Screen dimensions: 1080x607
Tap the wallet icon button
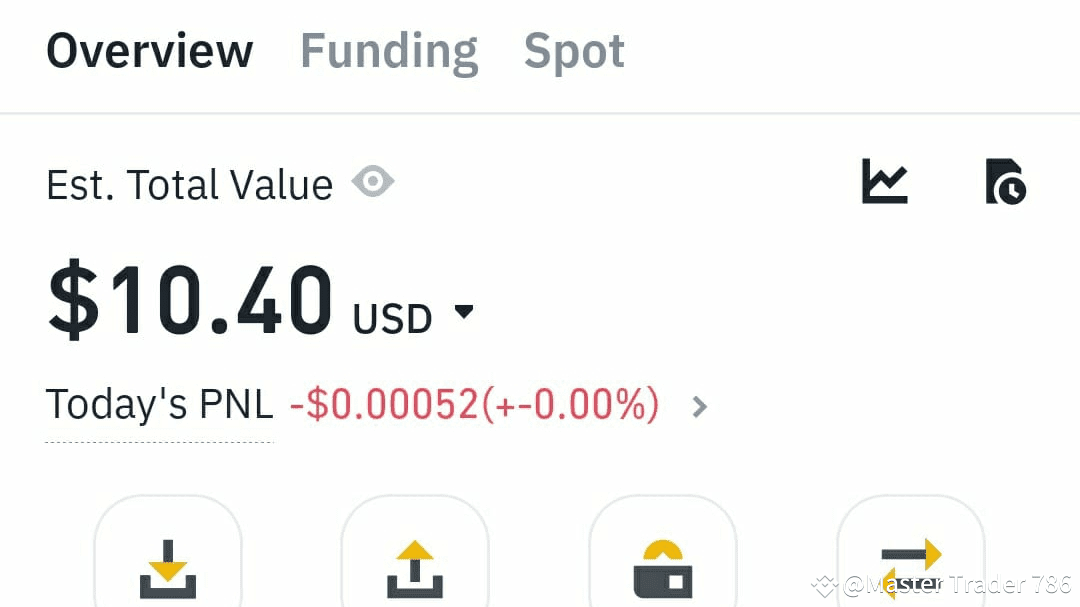(x=662, y=565)
